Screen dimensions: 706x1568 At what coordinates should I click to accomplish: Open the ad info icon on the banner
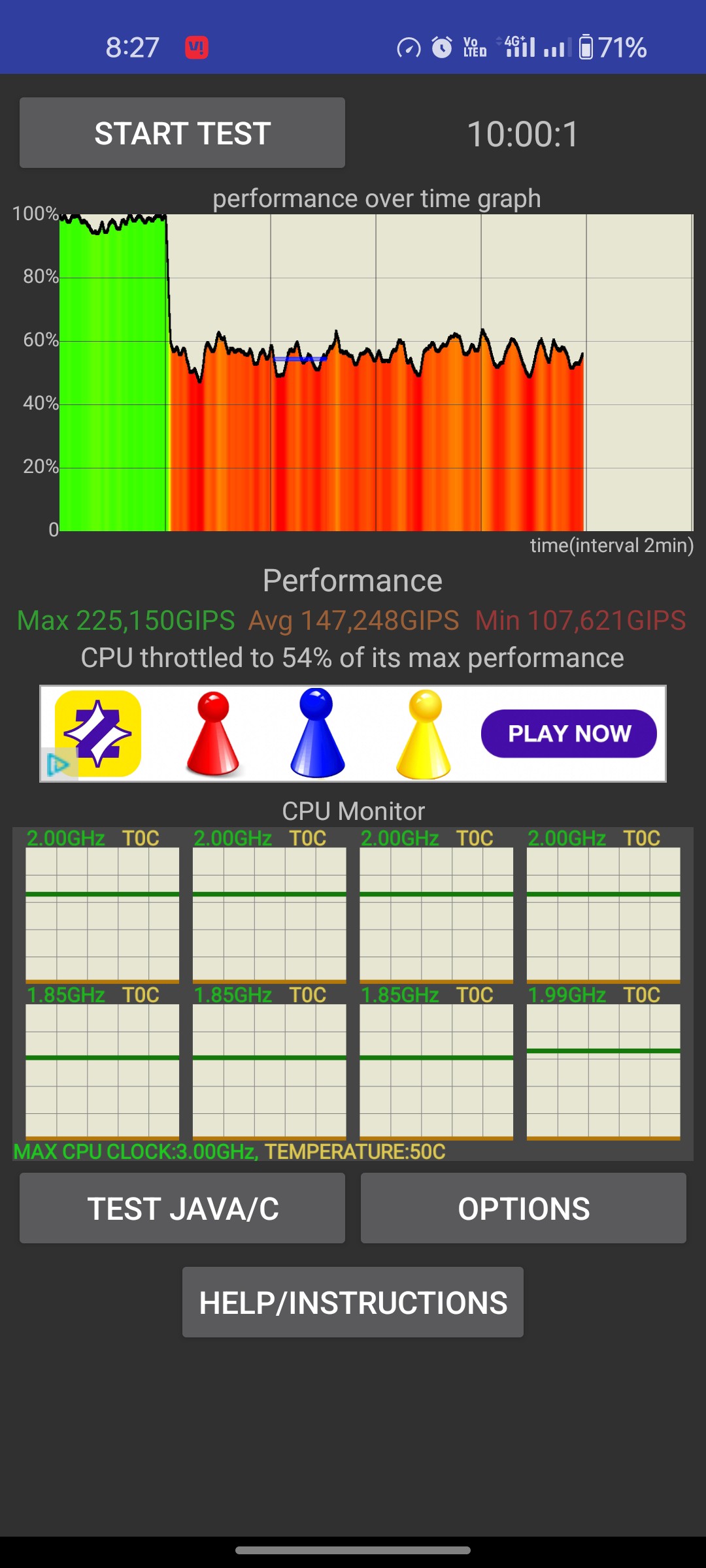[58, 764]
